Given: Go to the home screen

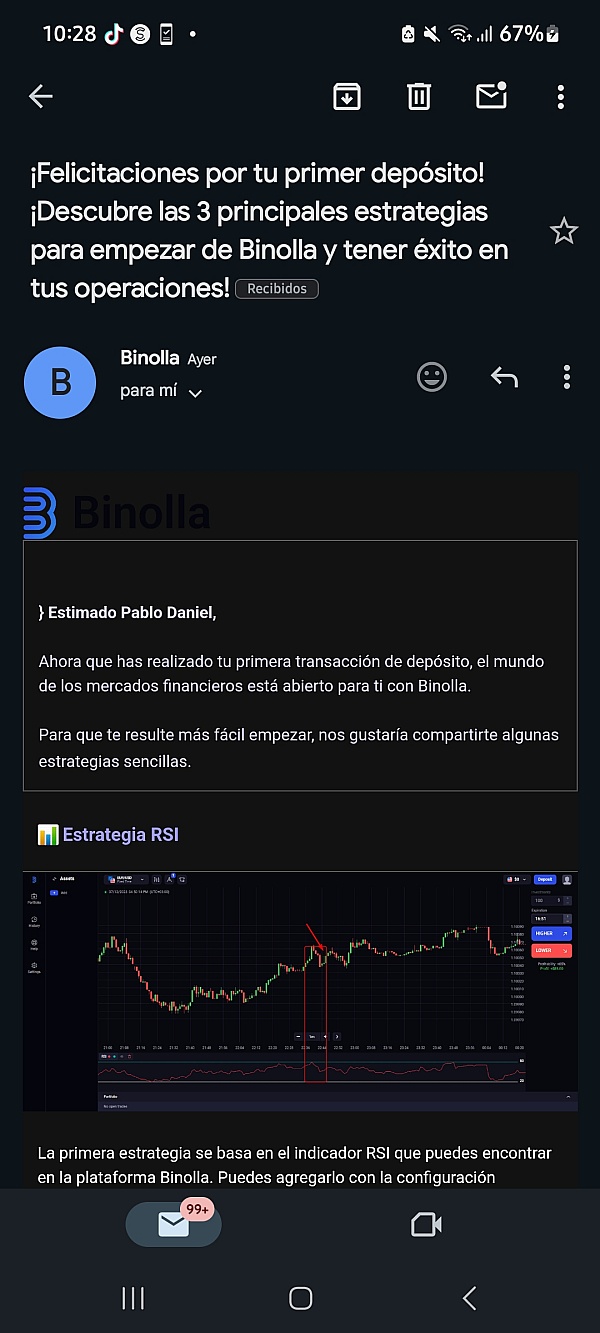Looking at the screenshot, I should (x=300, y=1298).
